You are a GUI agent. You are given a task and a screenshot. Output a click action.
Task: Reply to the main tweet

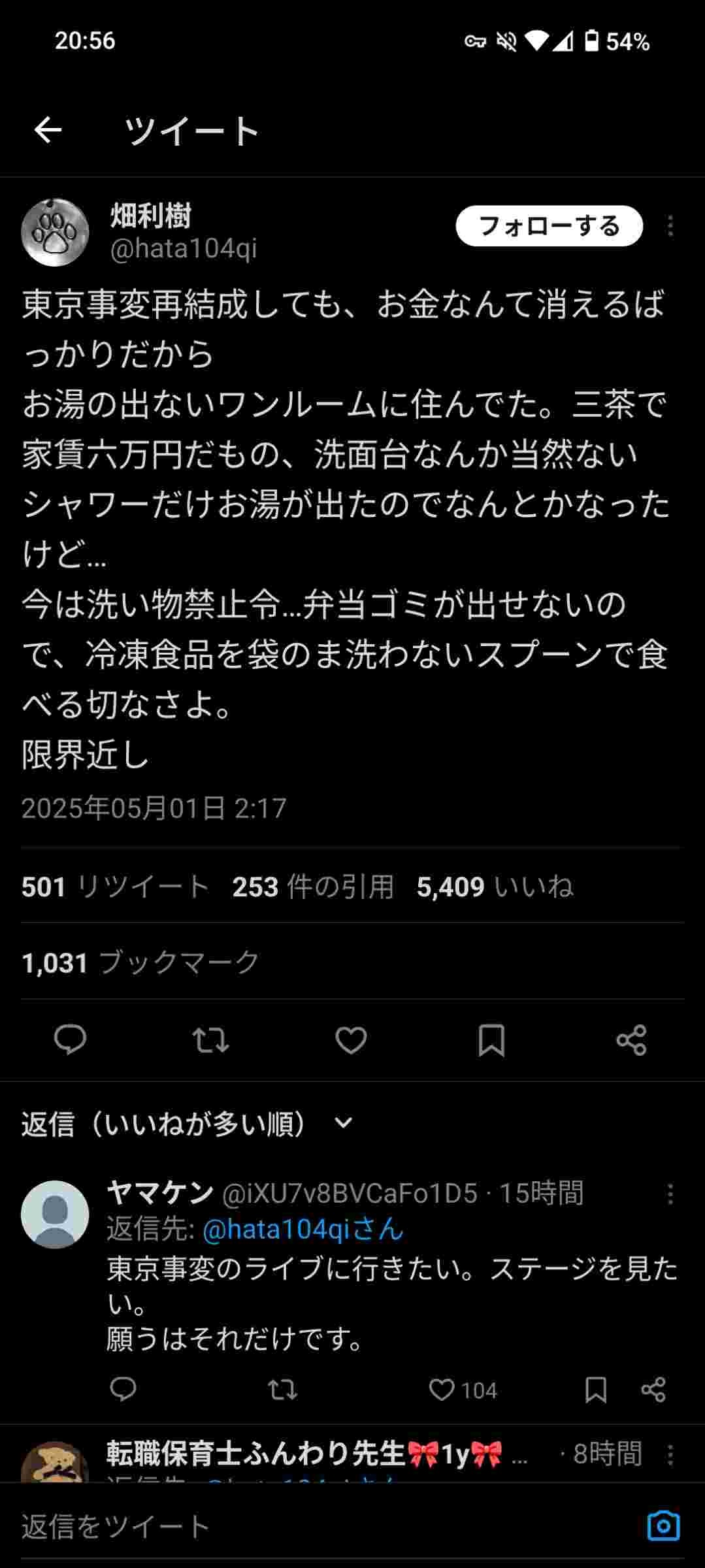point(70,1039)
